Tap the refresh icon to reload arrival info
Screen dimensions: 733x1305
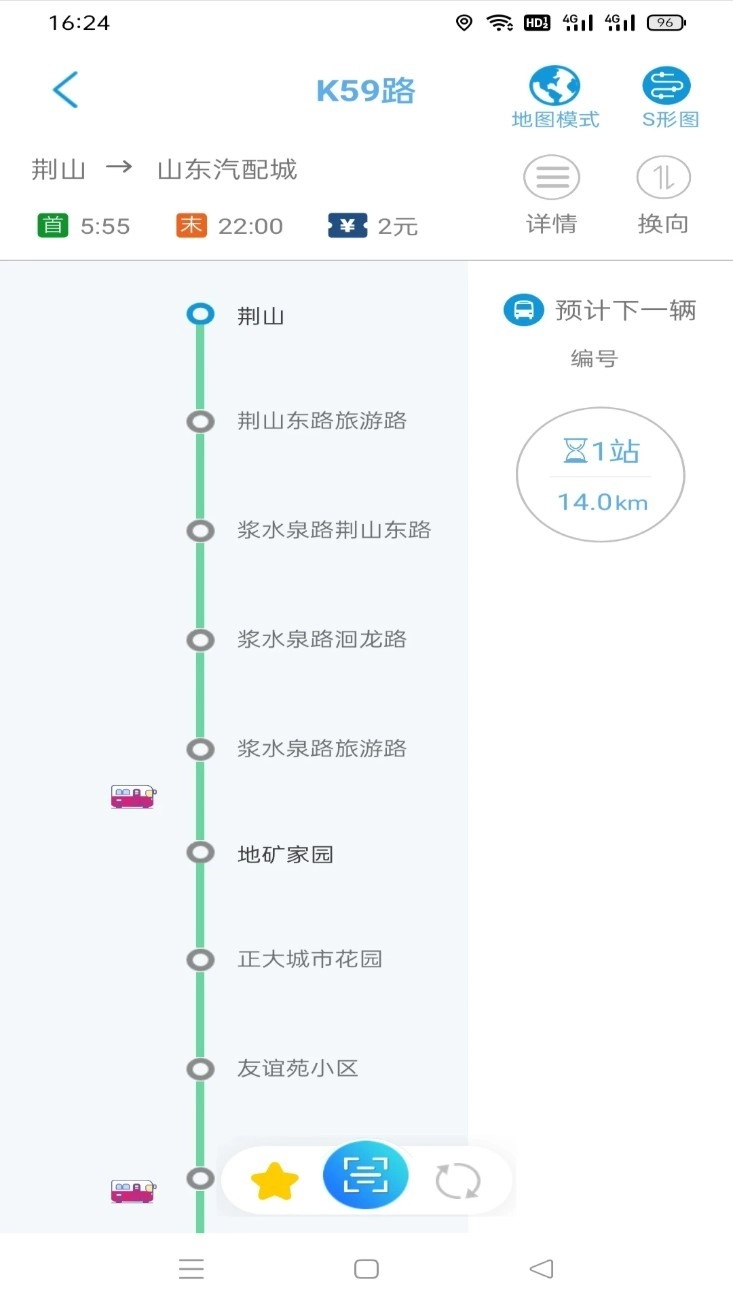(458, 1179)
